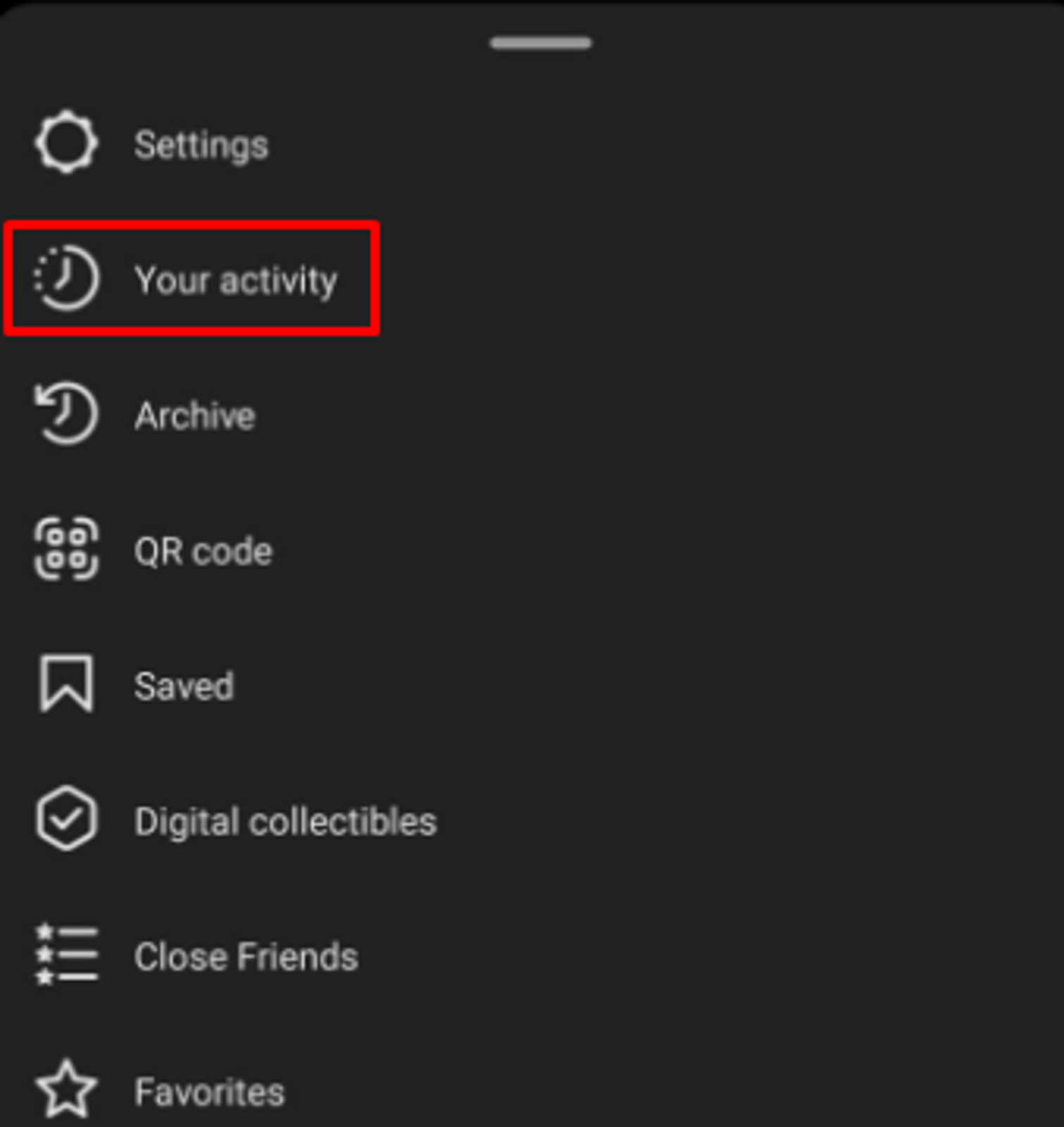Select Close Friends list
Viewport: 1064px width, 1127px height.
pyautogui.click(x=246, y=957)
